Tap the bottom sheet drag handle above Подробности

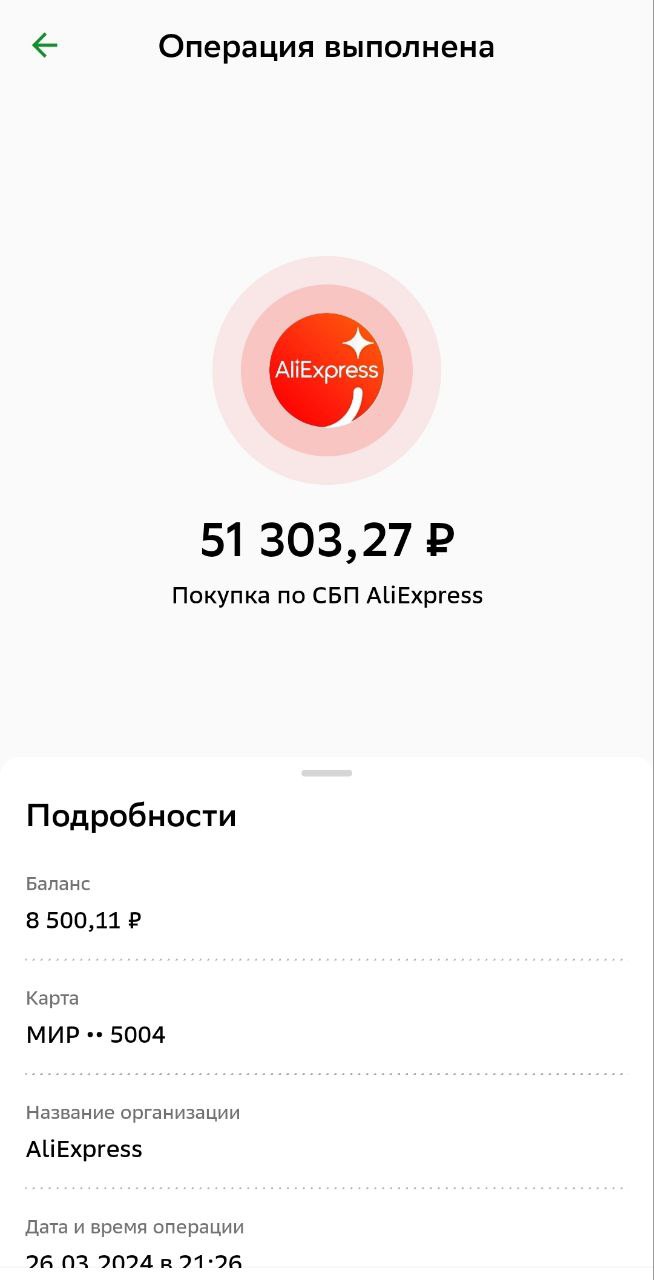(x=327, y=773)
